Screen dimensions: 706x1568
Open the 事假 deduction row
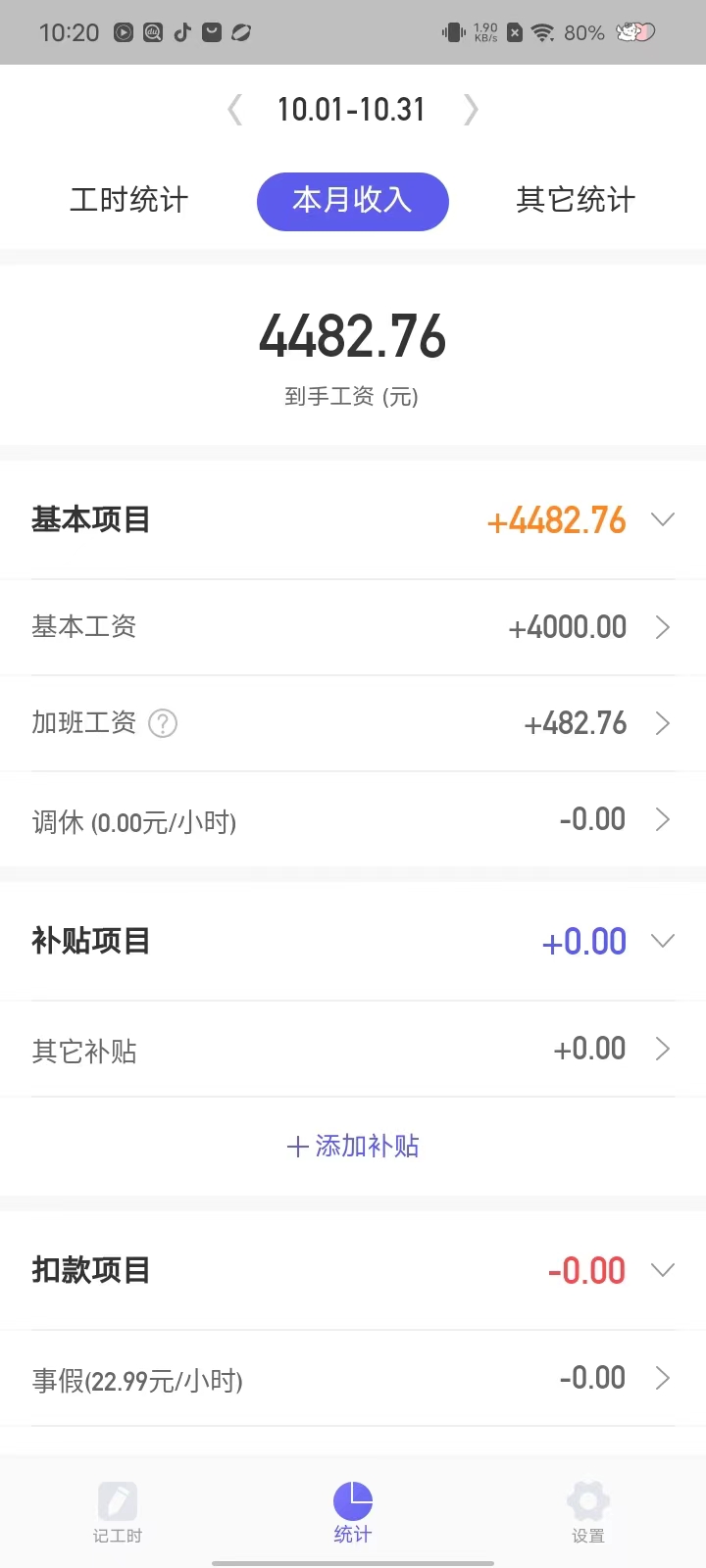353,1378
